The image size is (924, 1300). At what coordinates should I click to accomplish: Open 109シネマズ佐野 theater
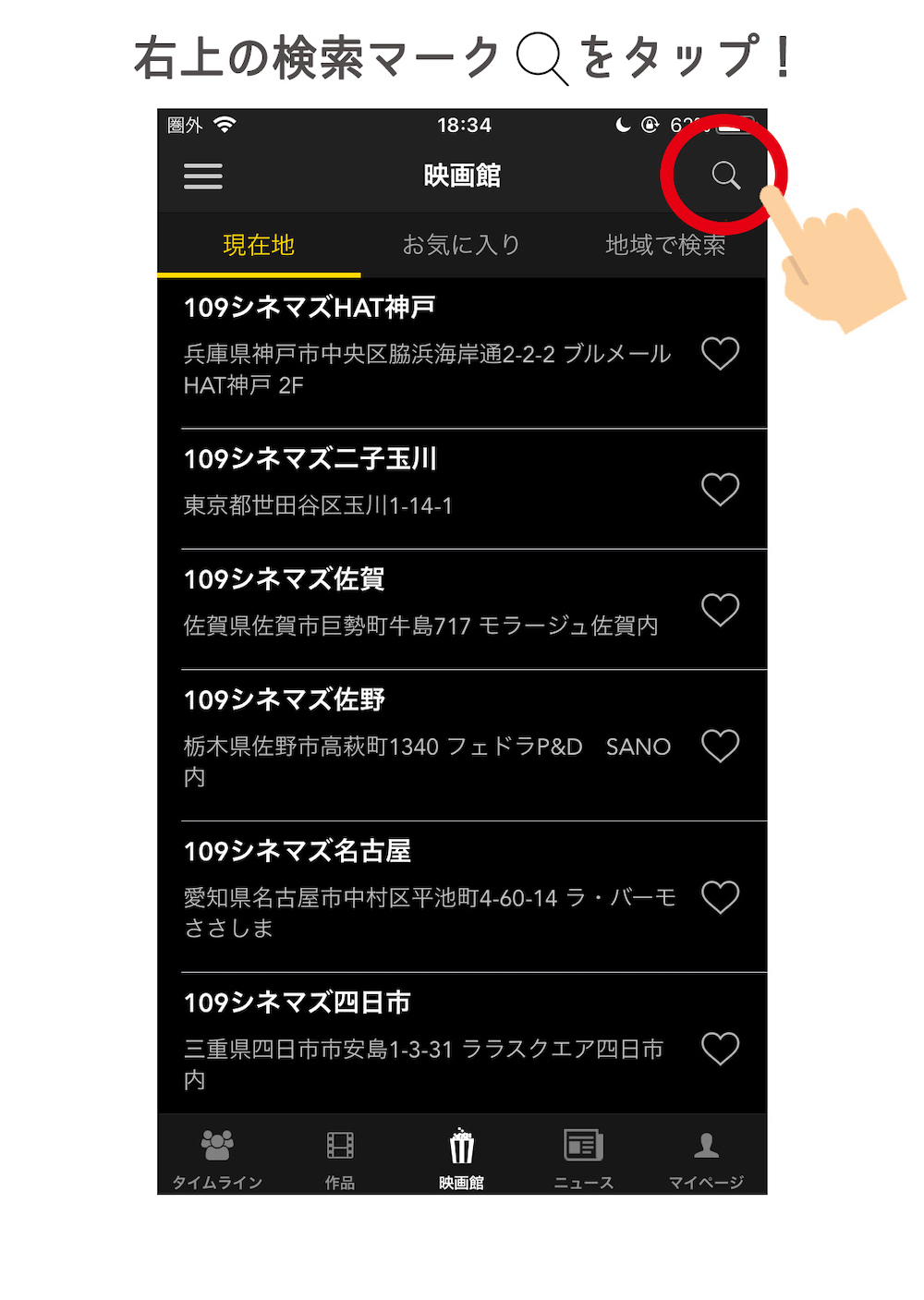429,746
